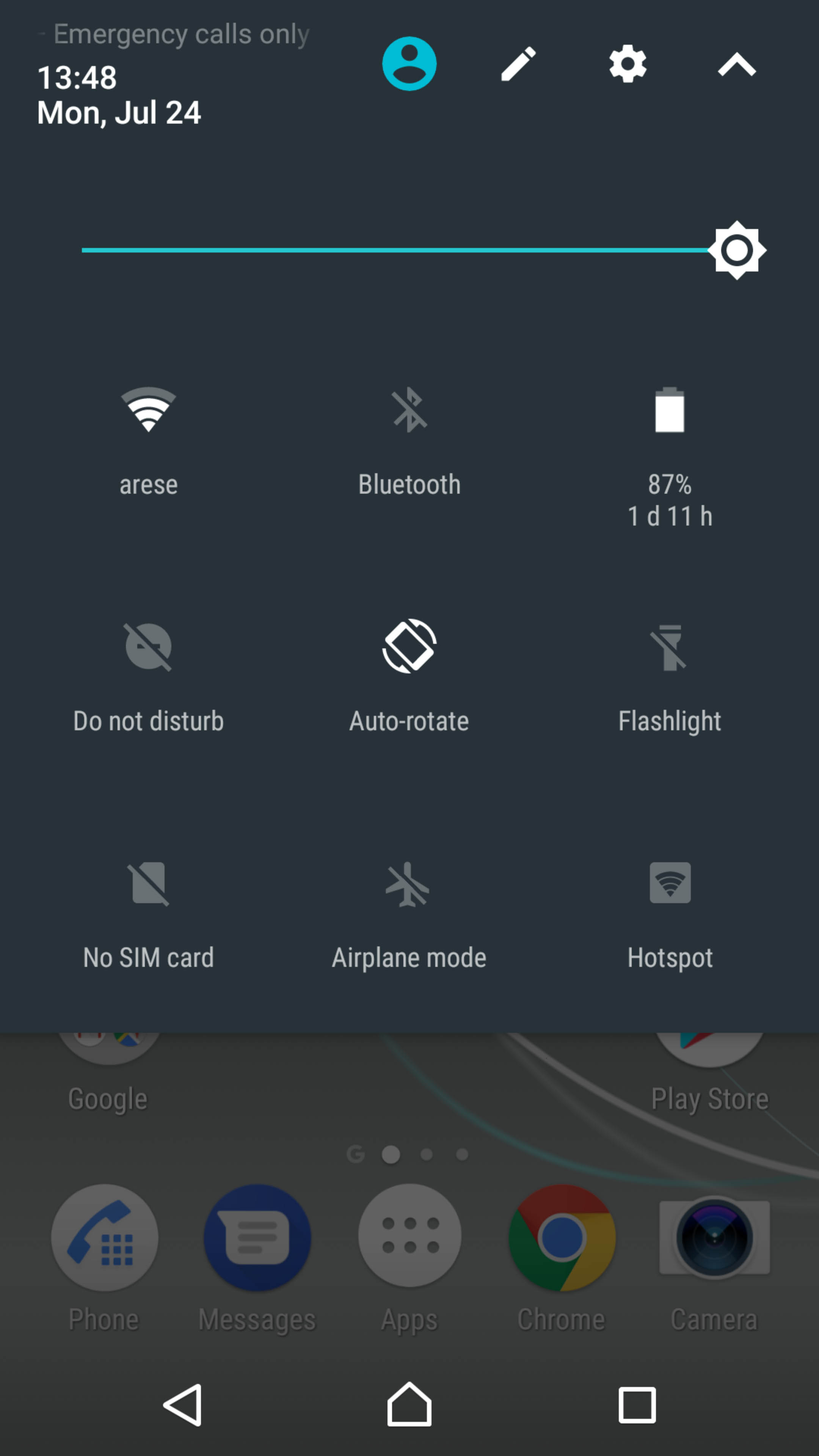
Task: Tap the No SIM card tile
Action: 149,914
